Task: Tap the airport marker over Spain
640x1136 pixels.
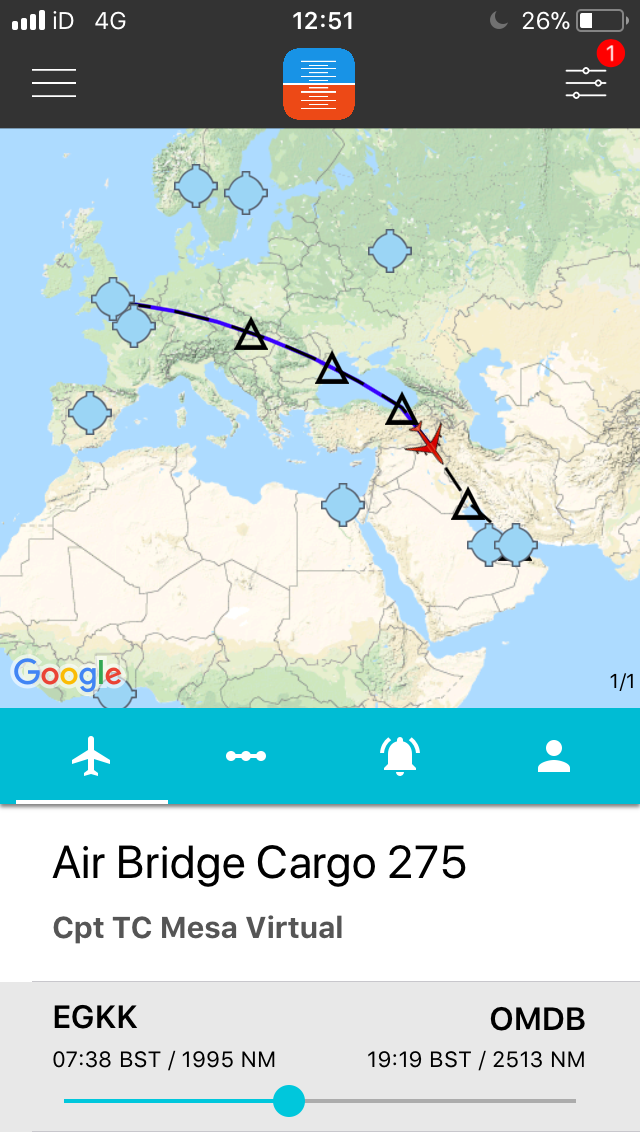Action: point(89,412)
